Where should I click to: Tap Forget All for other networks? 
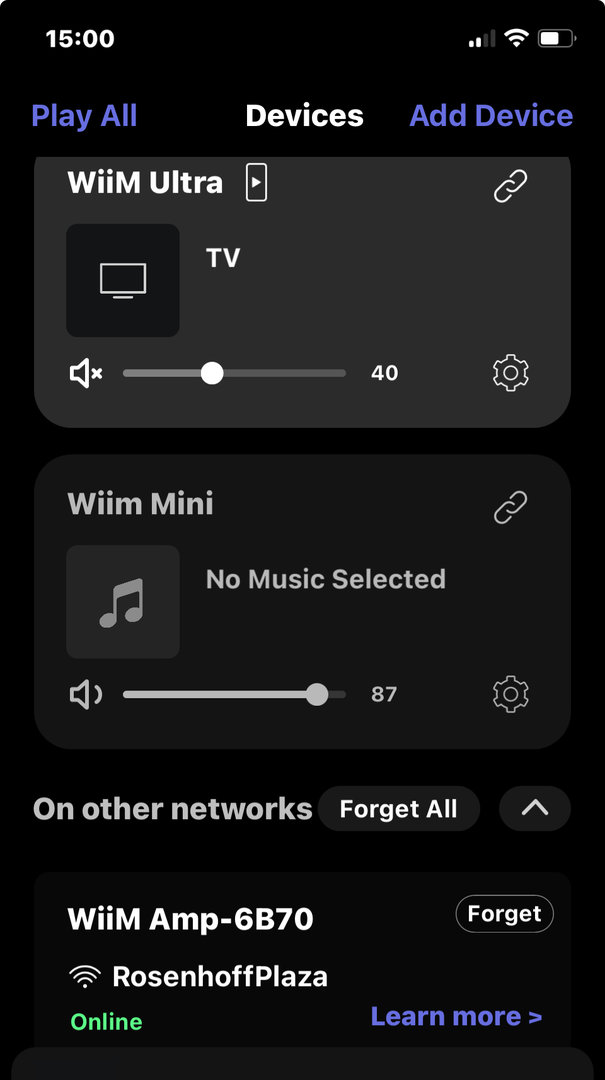pos(398,809)
